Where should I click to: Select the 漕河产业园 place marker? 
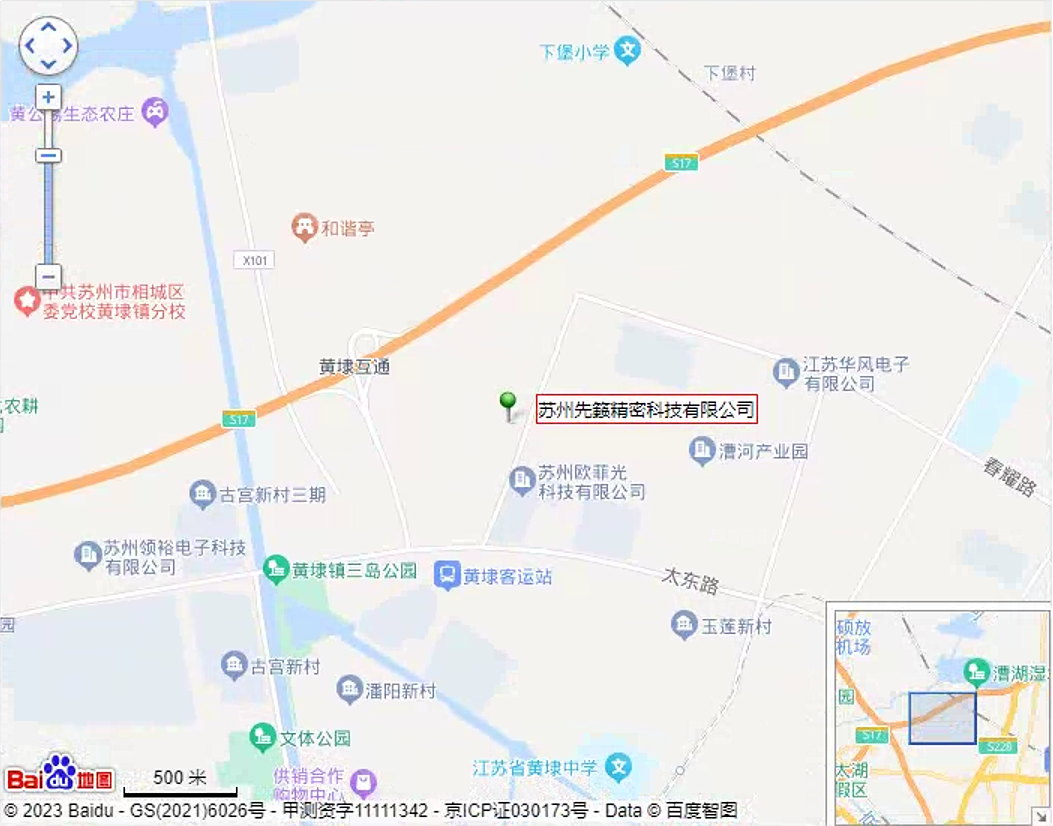coord(702,451)
